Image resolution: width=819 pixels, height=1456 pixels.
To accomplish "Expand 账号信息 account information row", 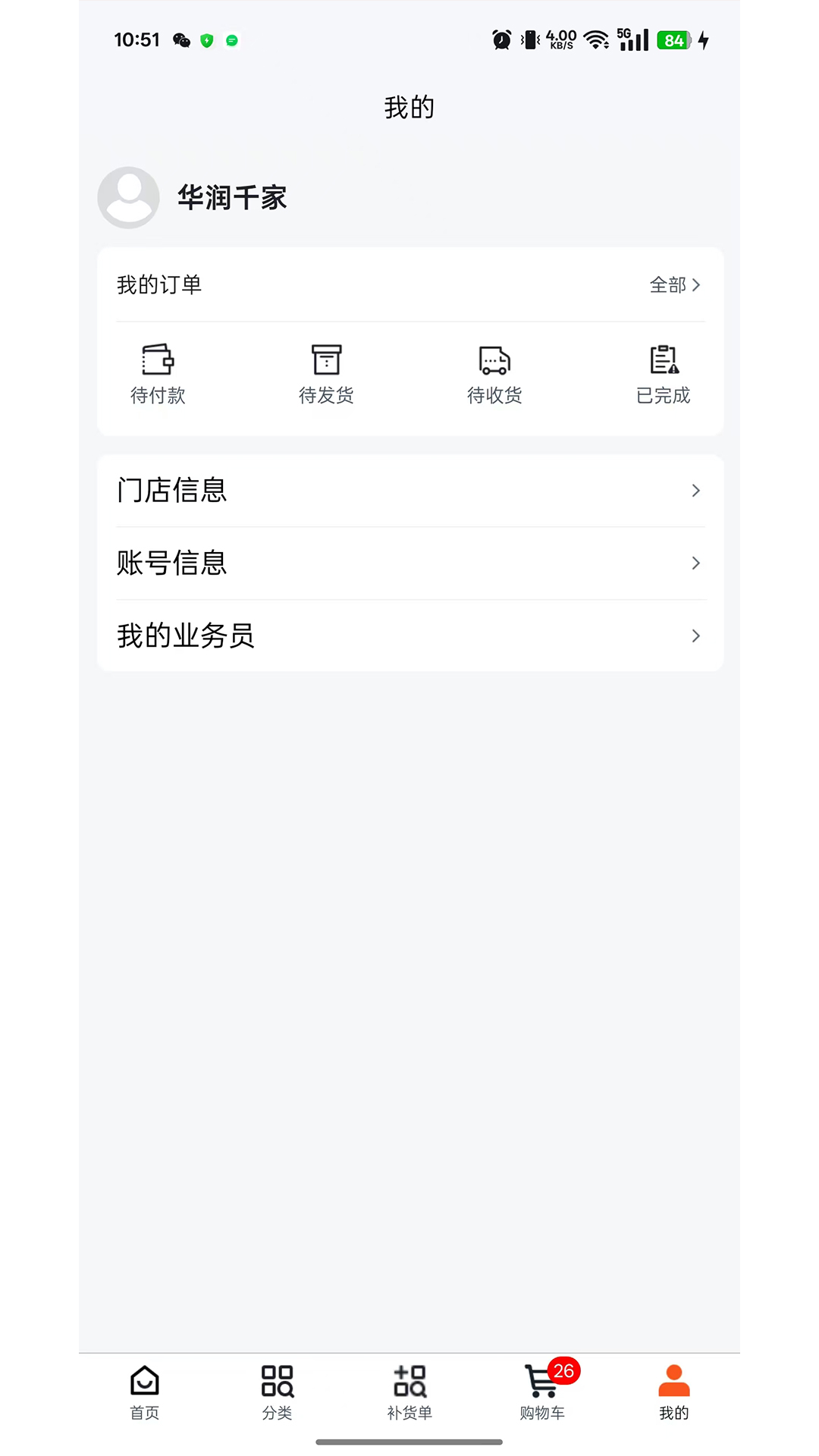I will tap(409, 563).
